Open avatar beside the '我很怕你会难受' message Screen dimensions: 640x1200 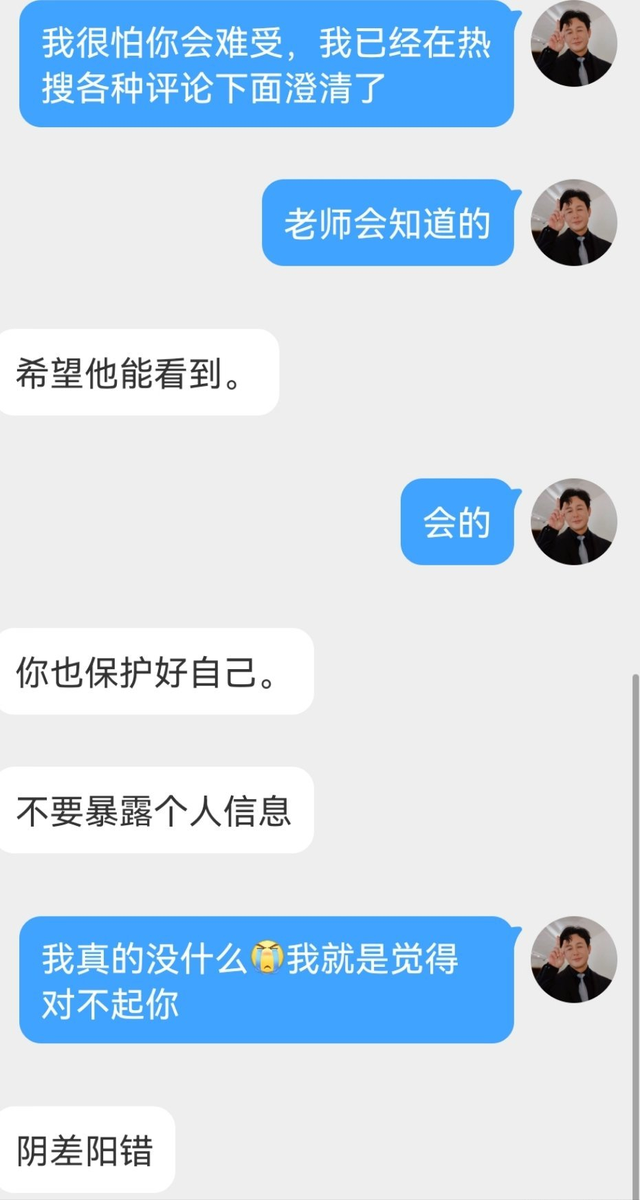coord(574,45)
